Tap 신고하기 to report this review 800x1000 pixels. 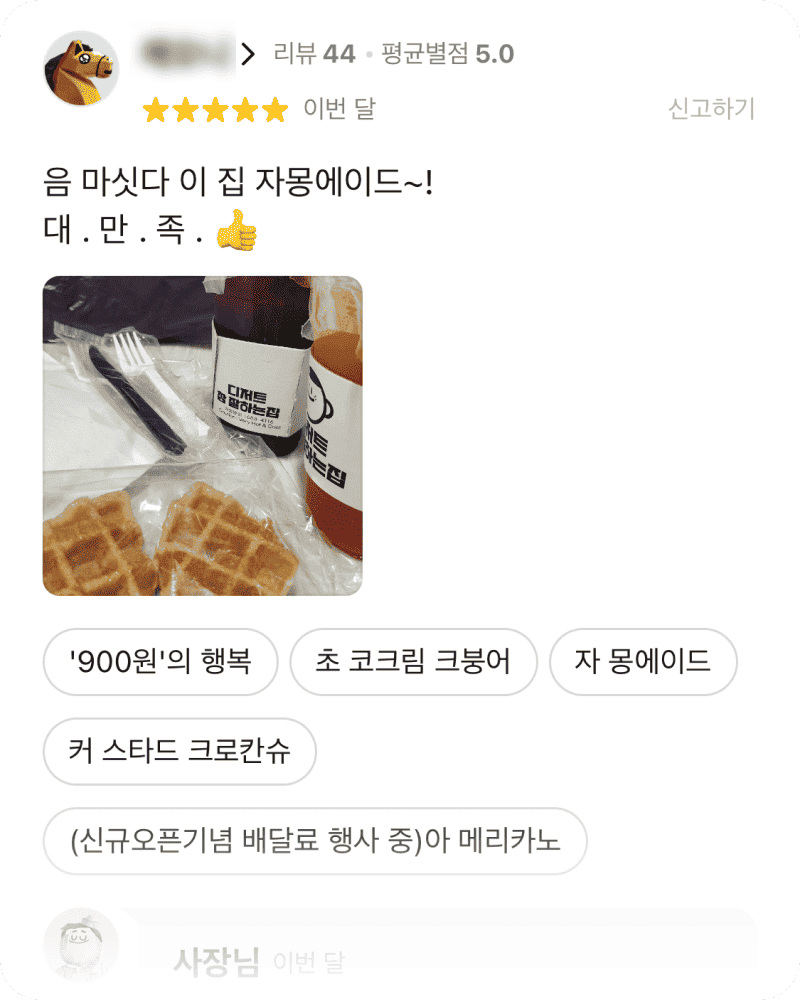(711, 109)
